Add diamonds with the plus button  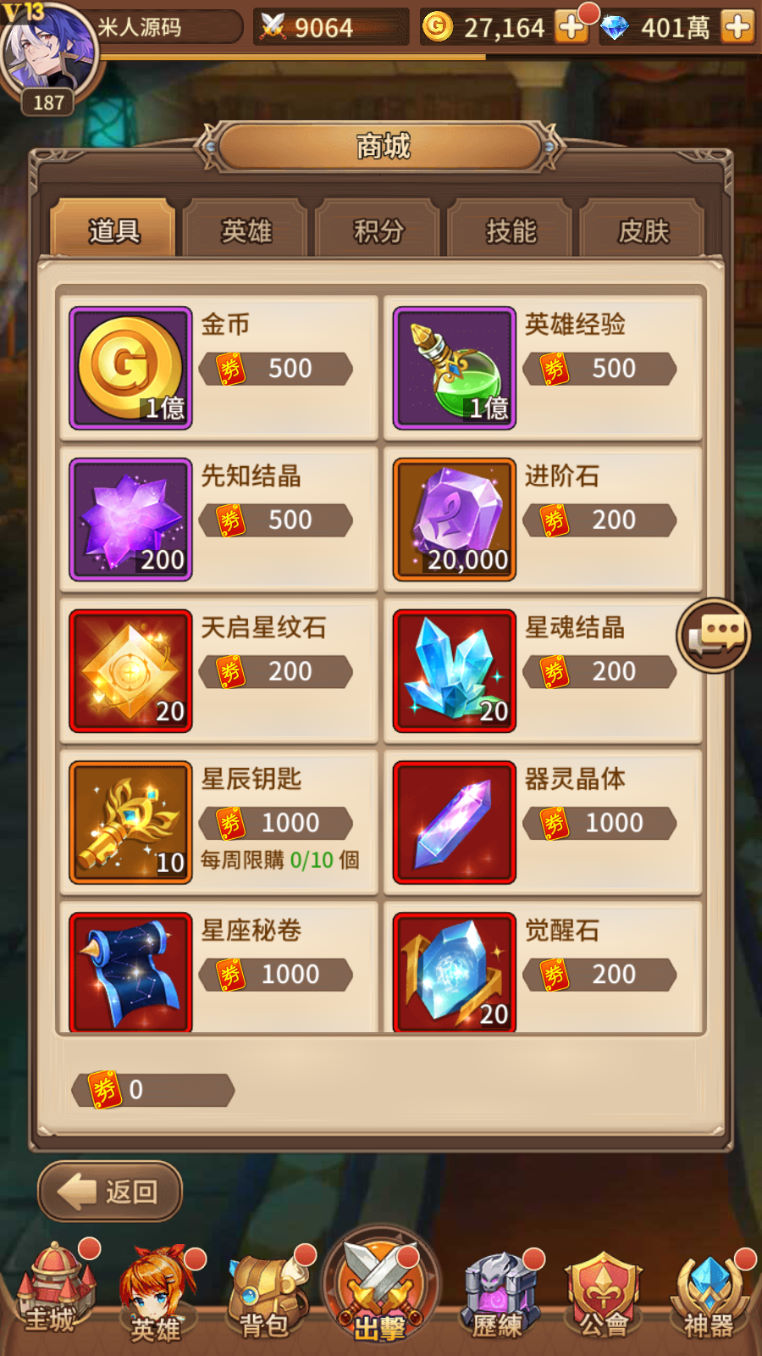[x=737, y=28]
